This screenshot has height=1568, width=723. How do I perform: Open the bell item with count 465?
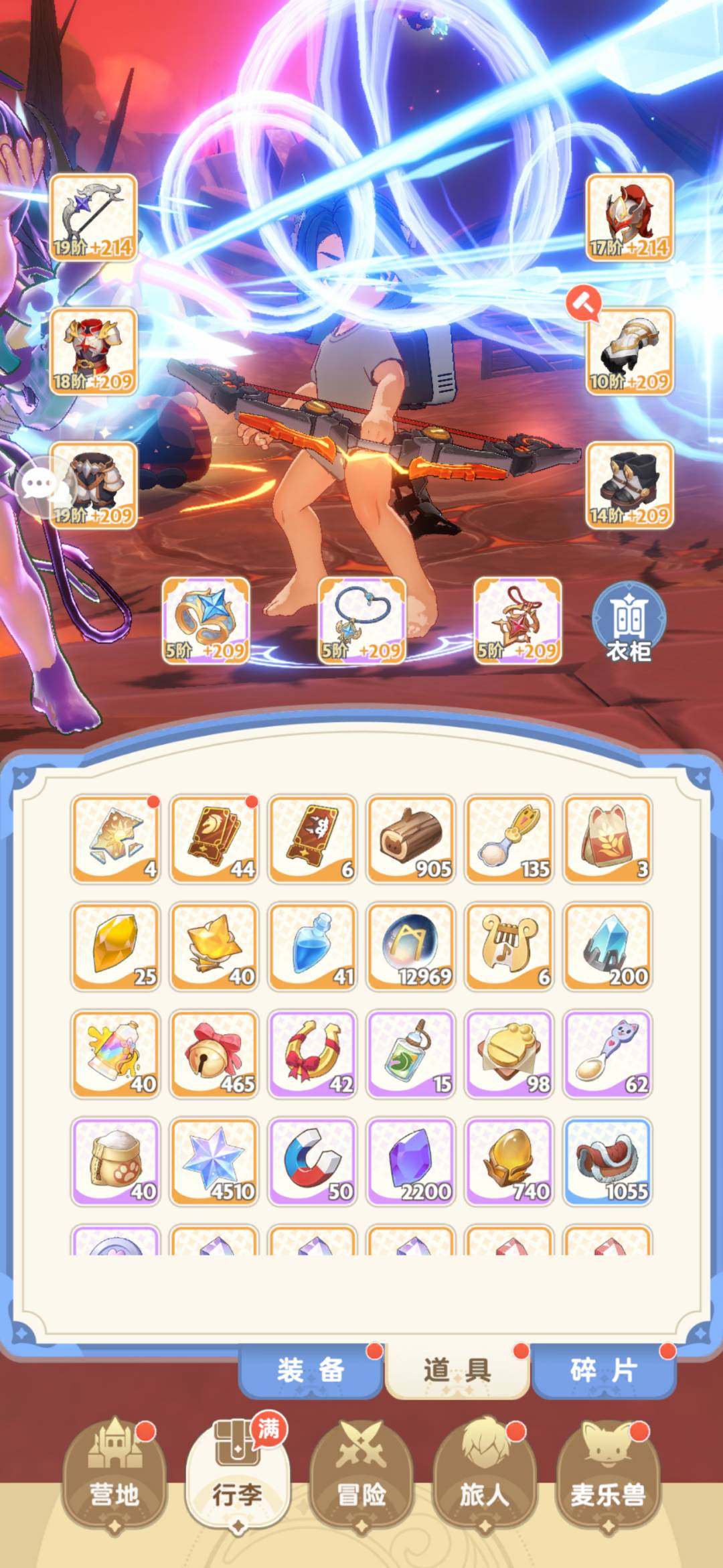coord(214,1054)
